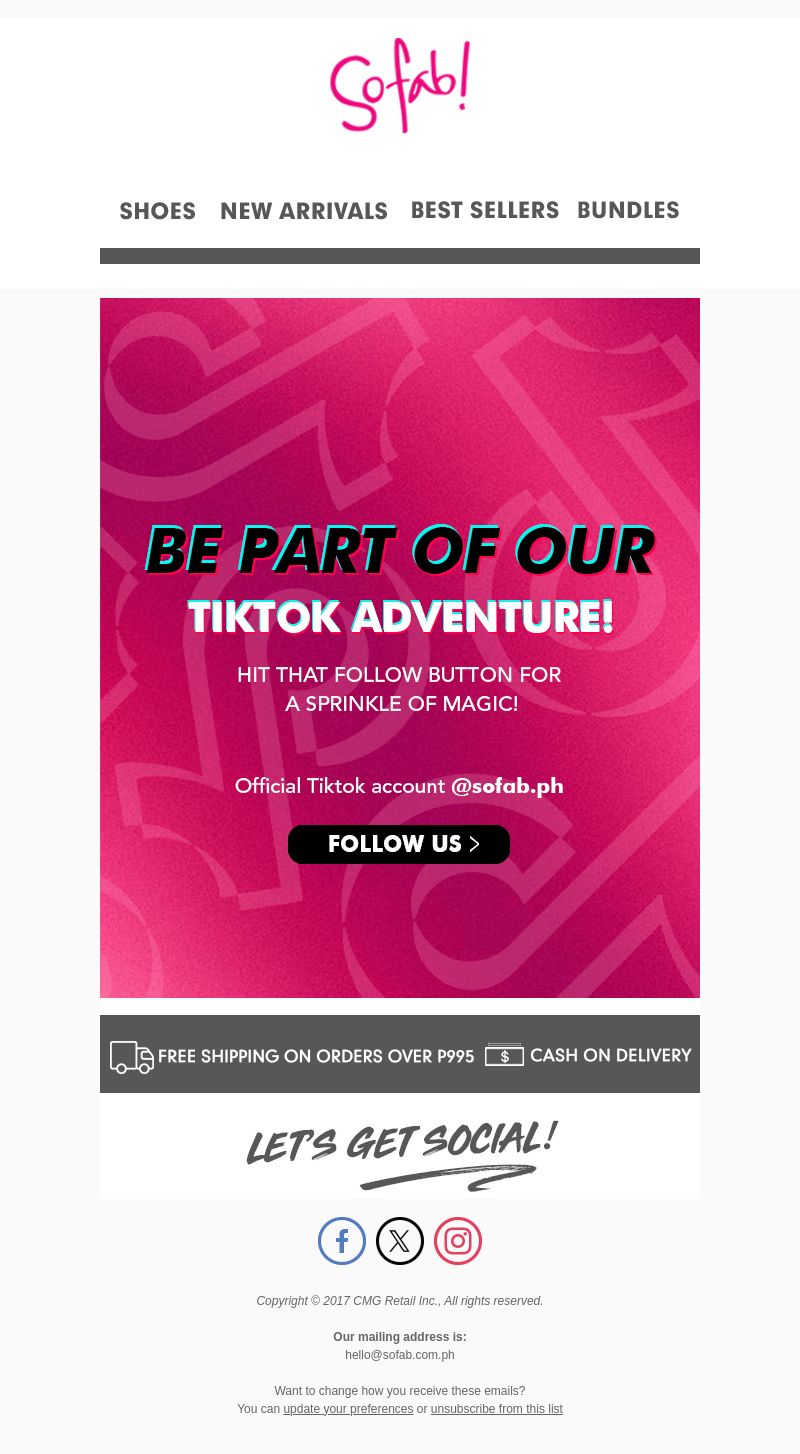
Task: Open the Sofab Facebook page icon
Action: point(342,1241)
